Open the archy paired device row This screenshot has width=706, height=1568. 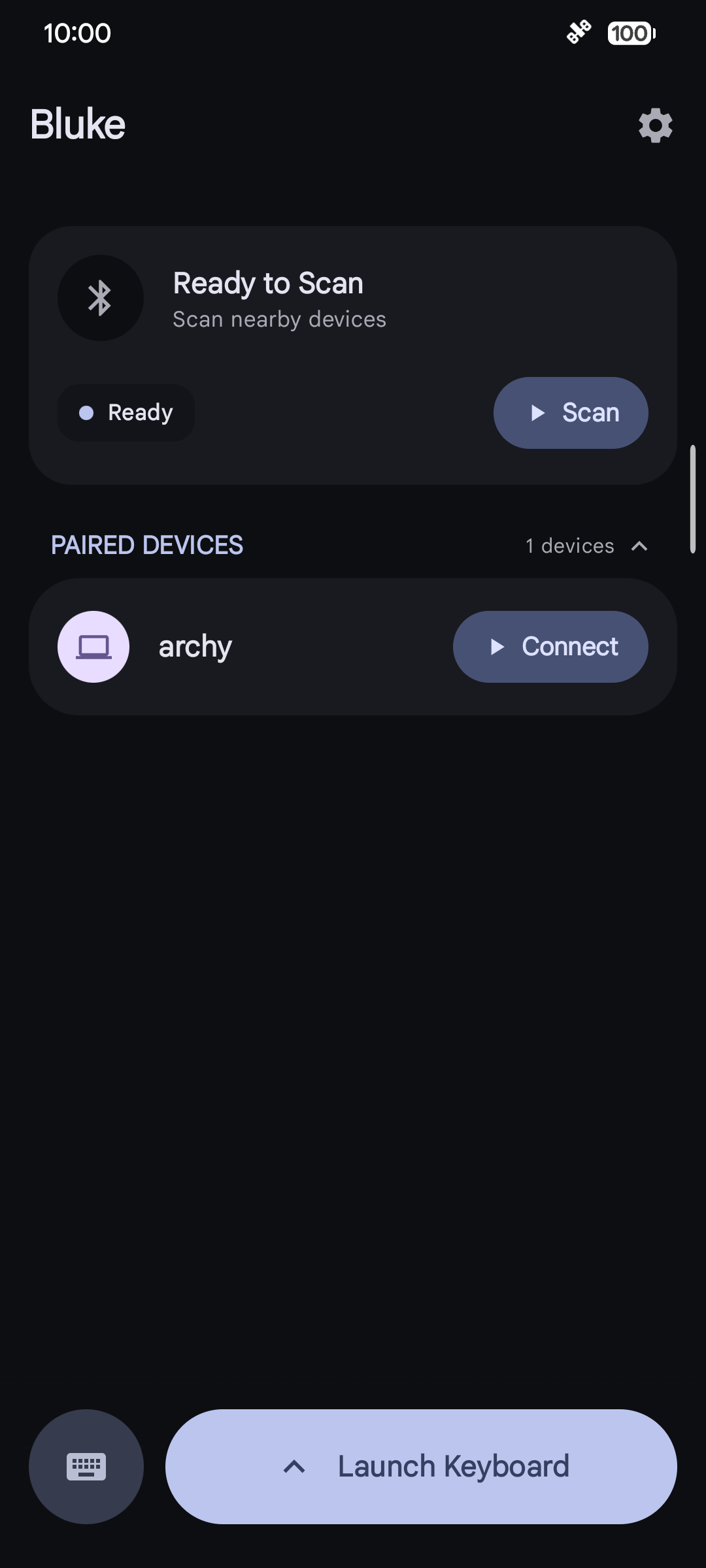353,647
